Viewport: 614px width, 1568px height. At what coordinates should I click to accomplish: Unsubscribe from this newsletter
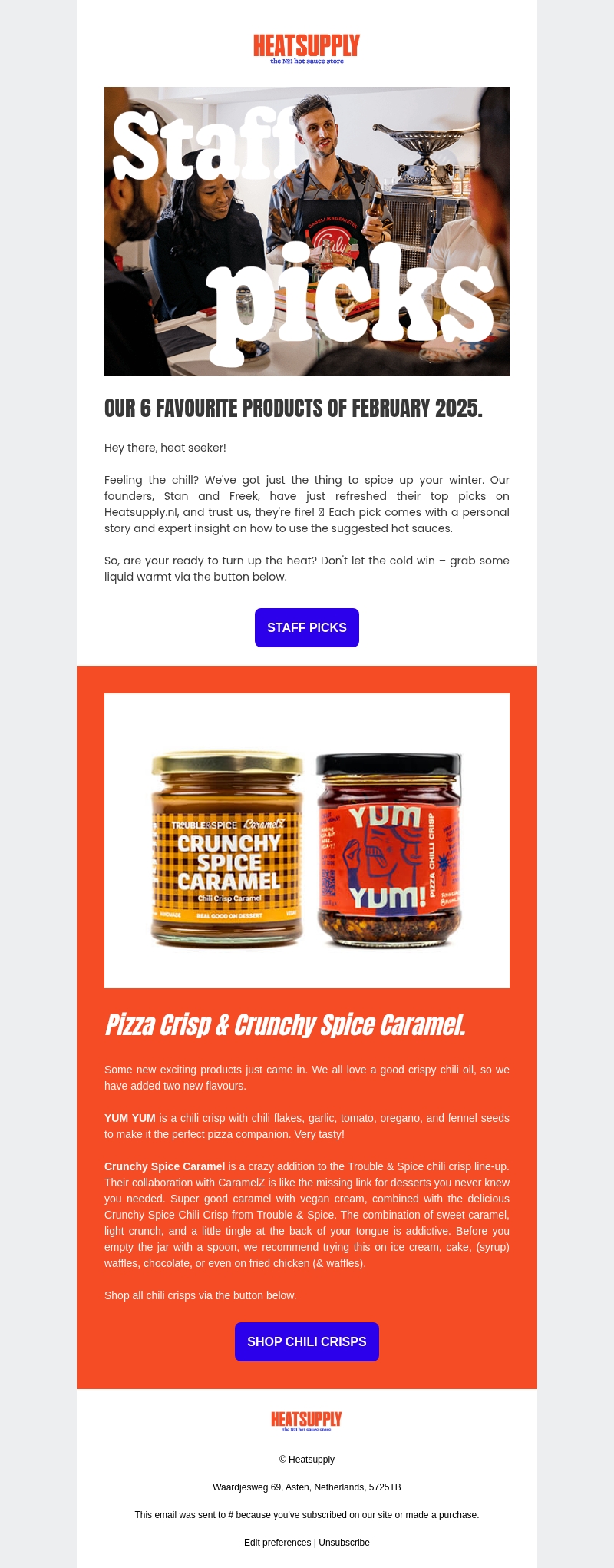[345, 1542]
